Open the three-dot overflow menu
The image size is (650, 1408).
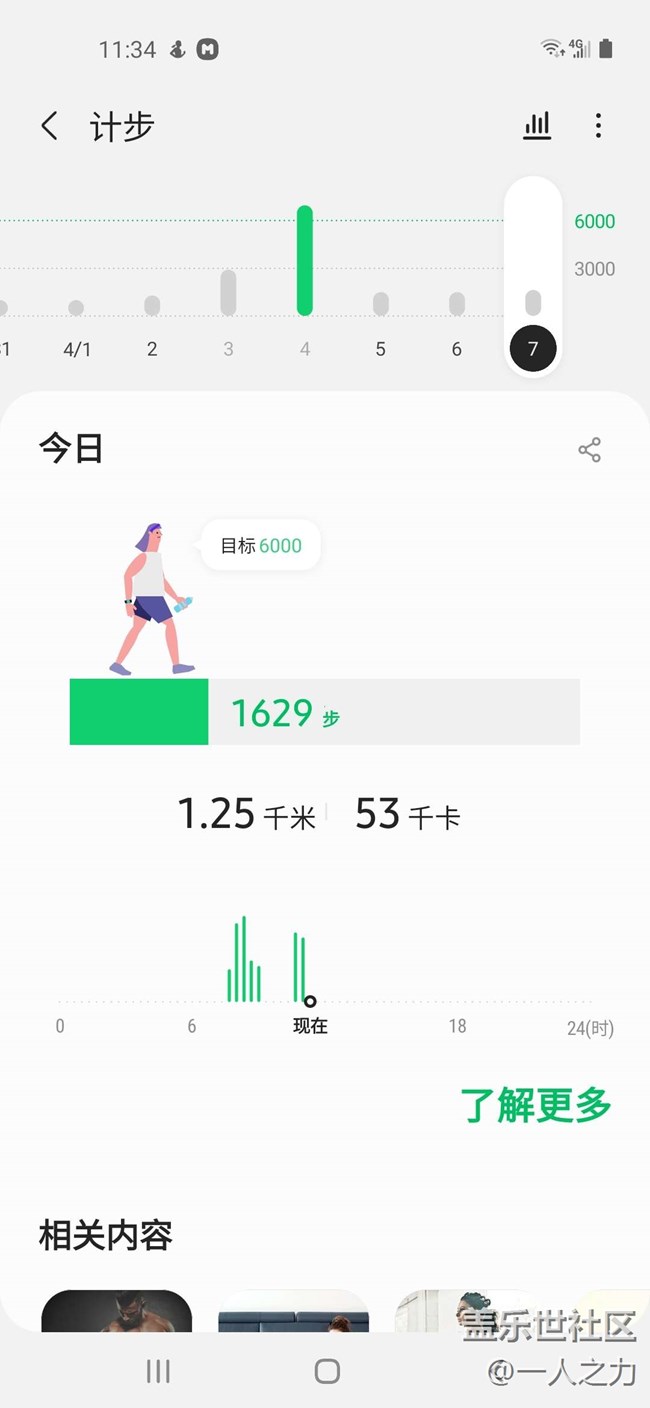(598, 126)
